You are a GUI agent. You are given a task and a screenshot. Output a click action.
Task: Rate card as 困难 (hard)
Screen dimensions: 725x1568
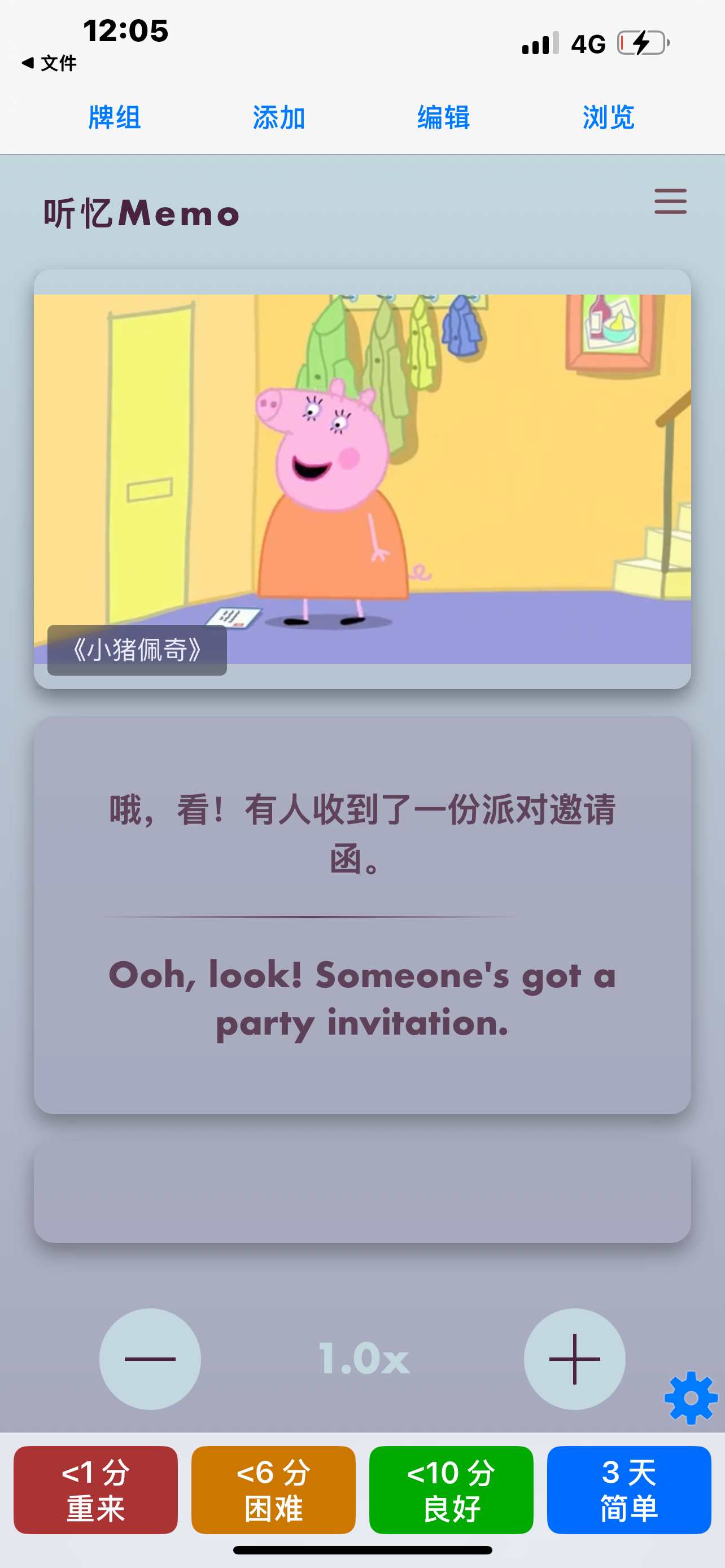point(273,1490)
